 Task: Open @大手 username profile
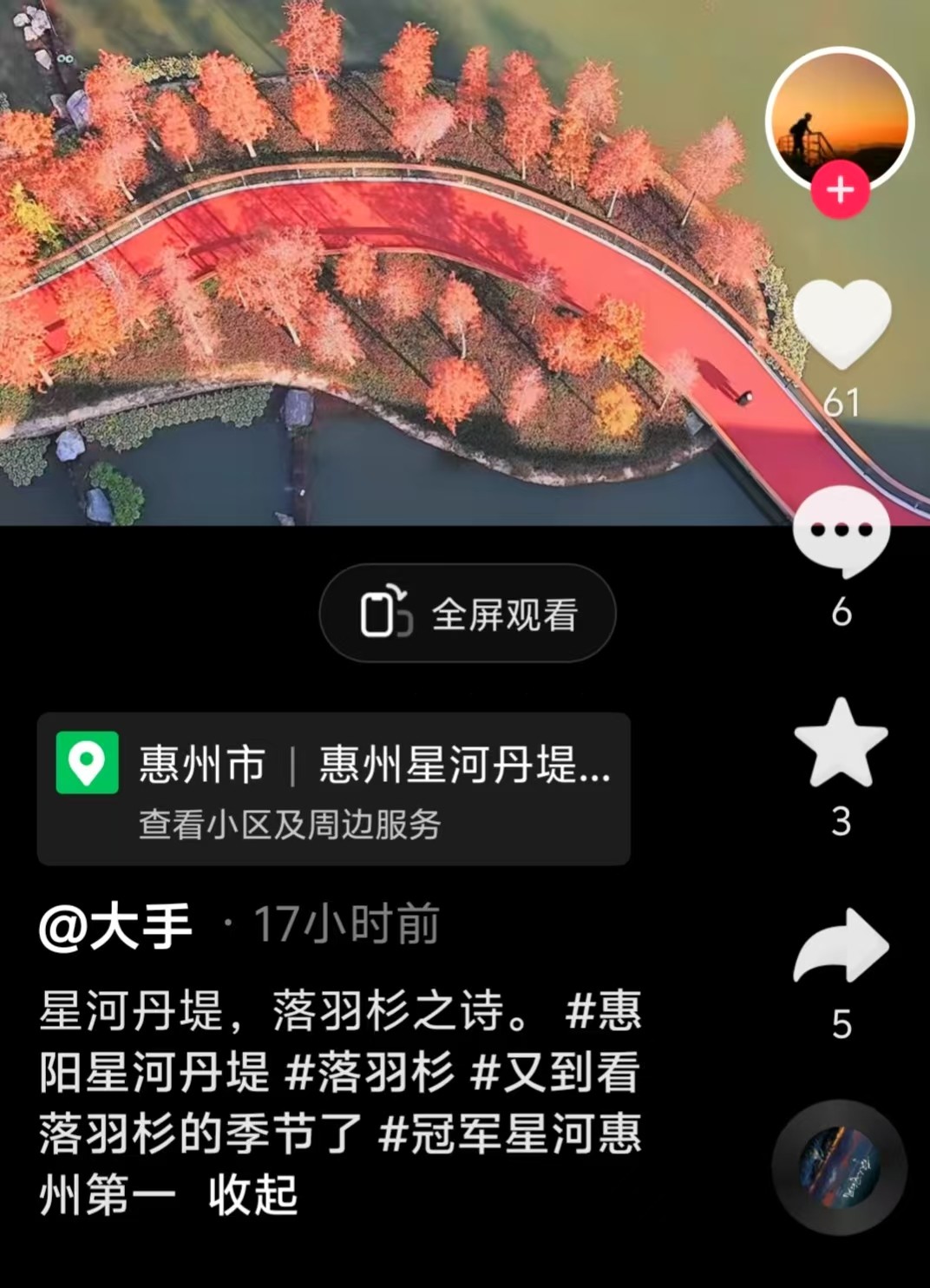(115, 925)
